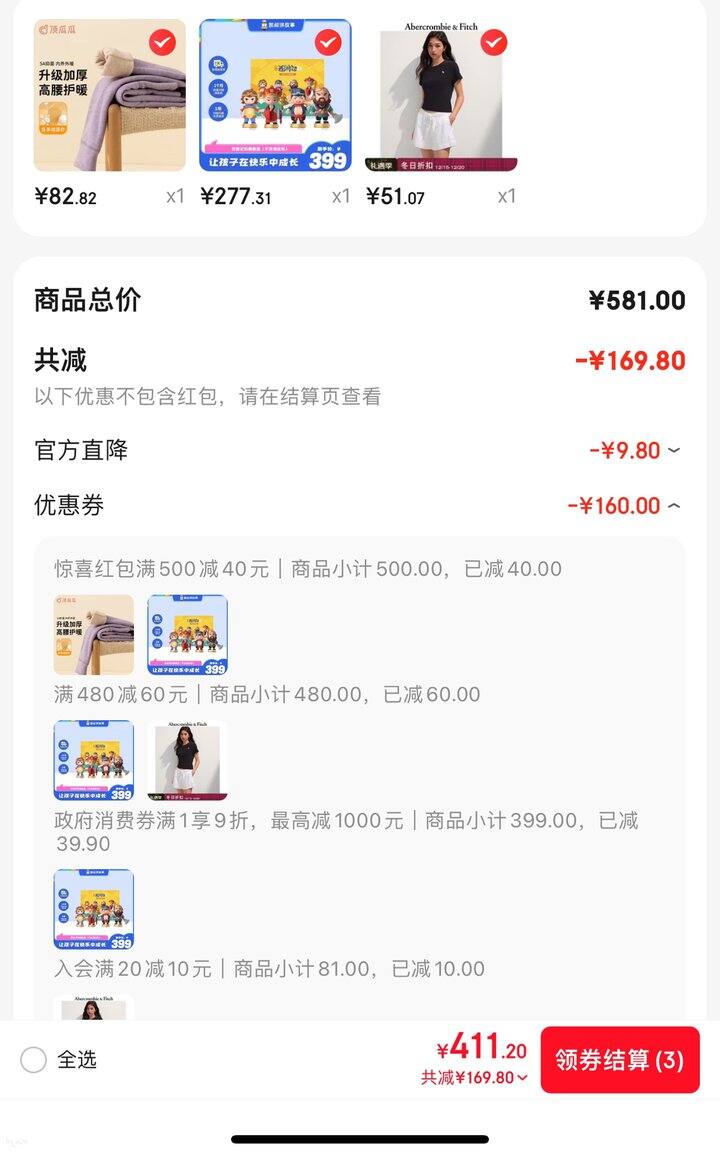This screenshot has width=720, height=1157.
Task: Uncheck the Abercrombie & Fitch item priced ¥51.07
Action: pyautogui.click(x=494, y=42)
